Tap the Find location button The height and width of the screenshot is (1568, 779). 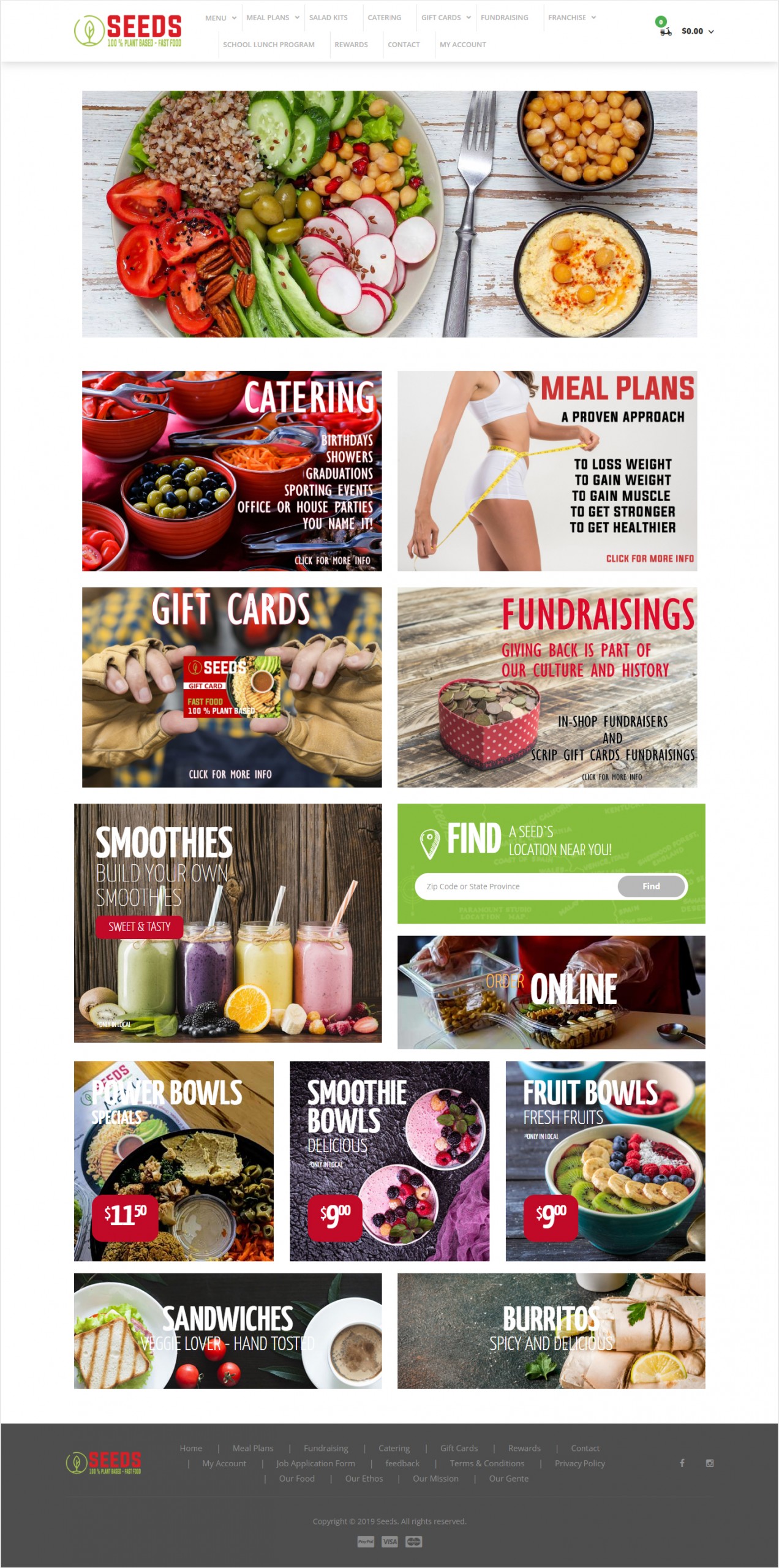coord(651,886)
